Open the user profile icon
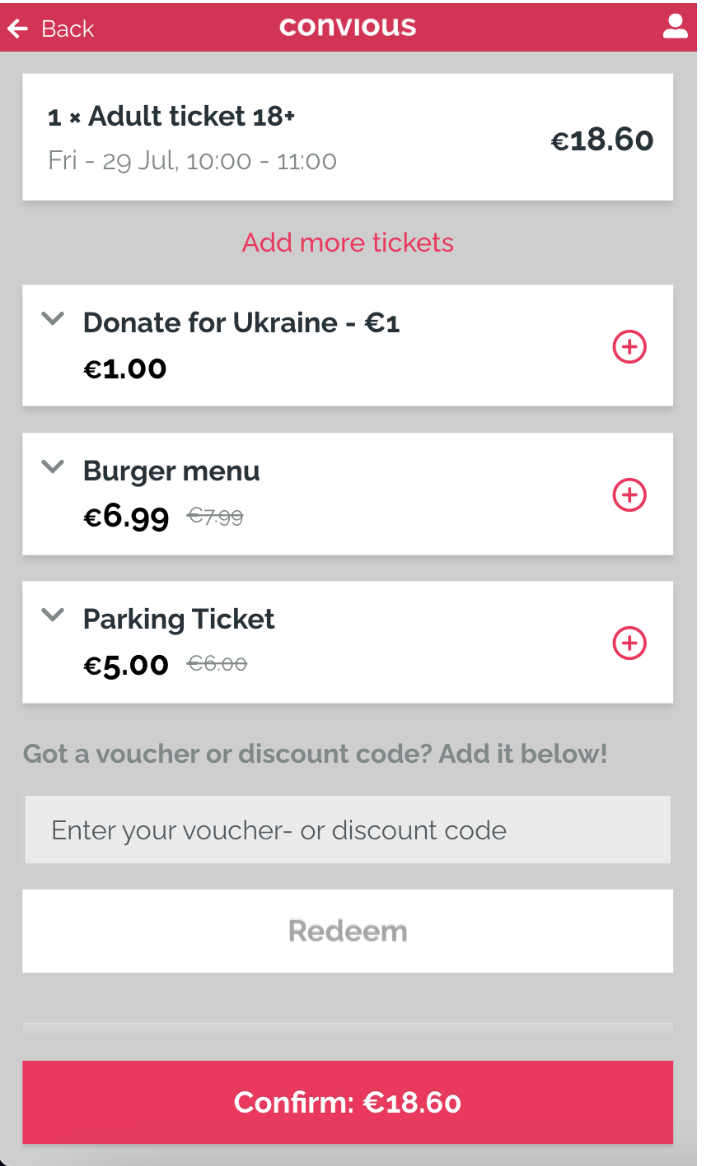This screenshot has height=1166, width=706. coord(676,27)
